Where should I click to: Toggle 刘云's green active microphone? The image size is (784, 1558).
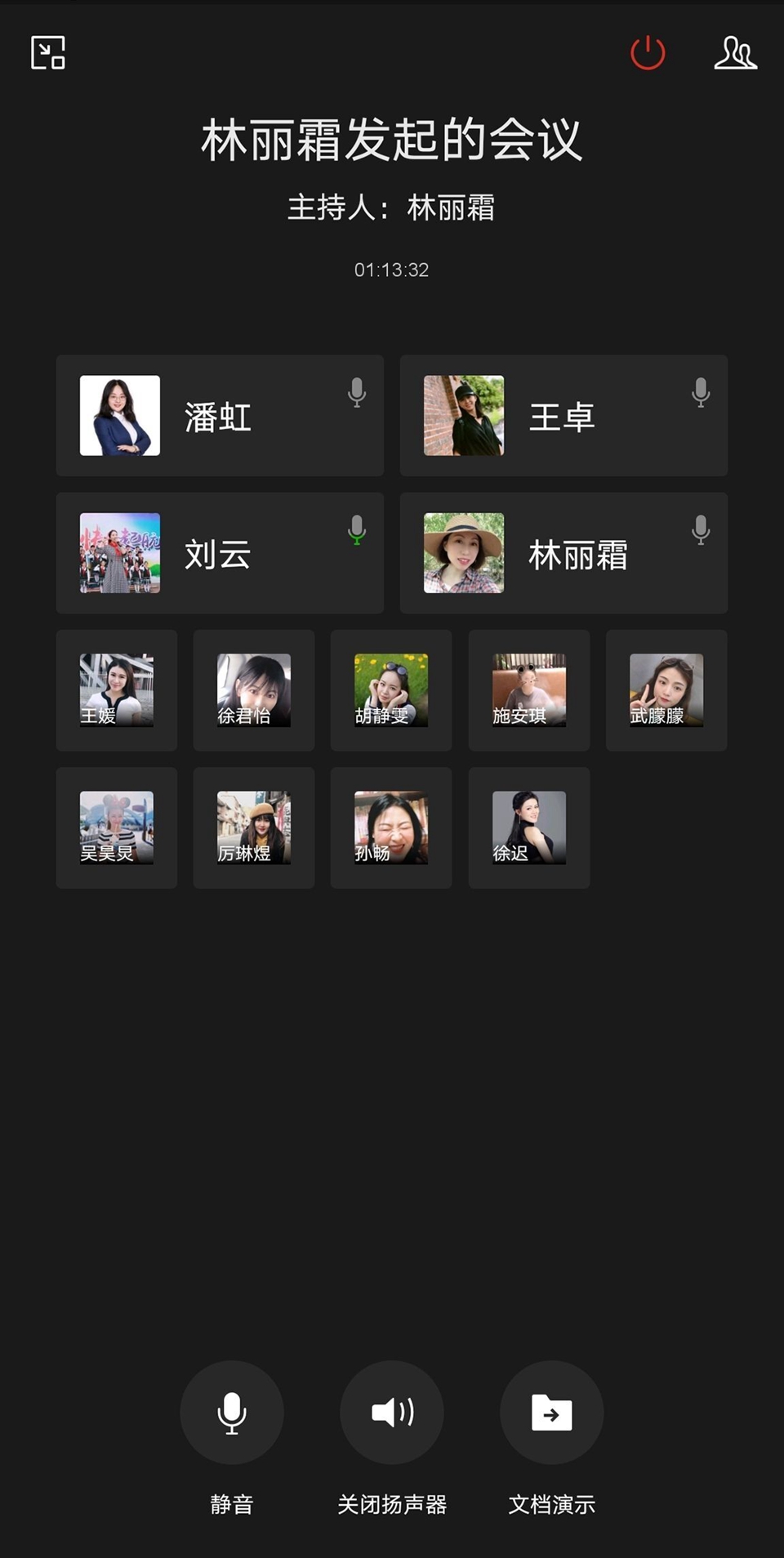click(x=355, y=531)
